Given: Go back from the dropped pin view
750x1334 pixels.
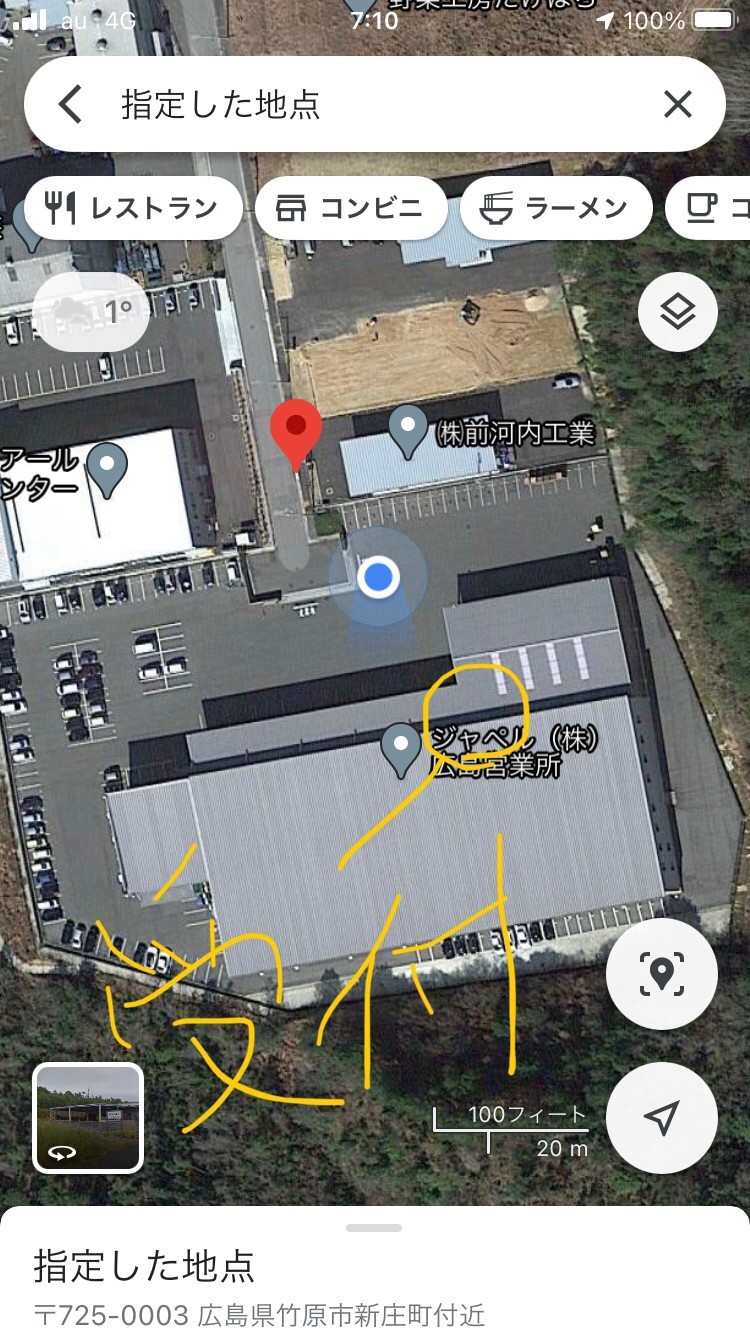Looking at the screenshot, I should [x=70, y=104].
